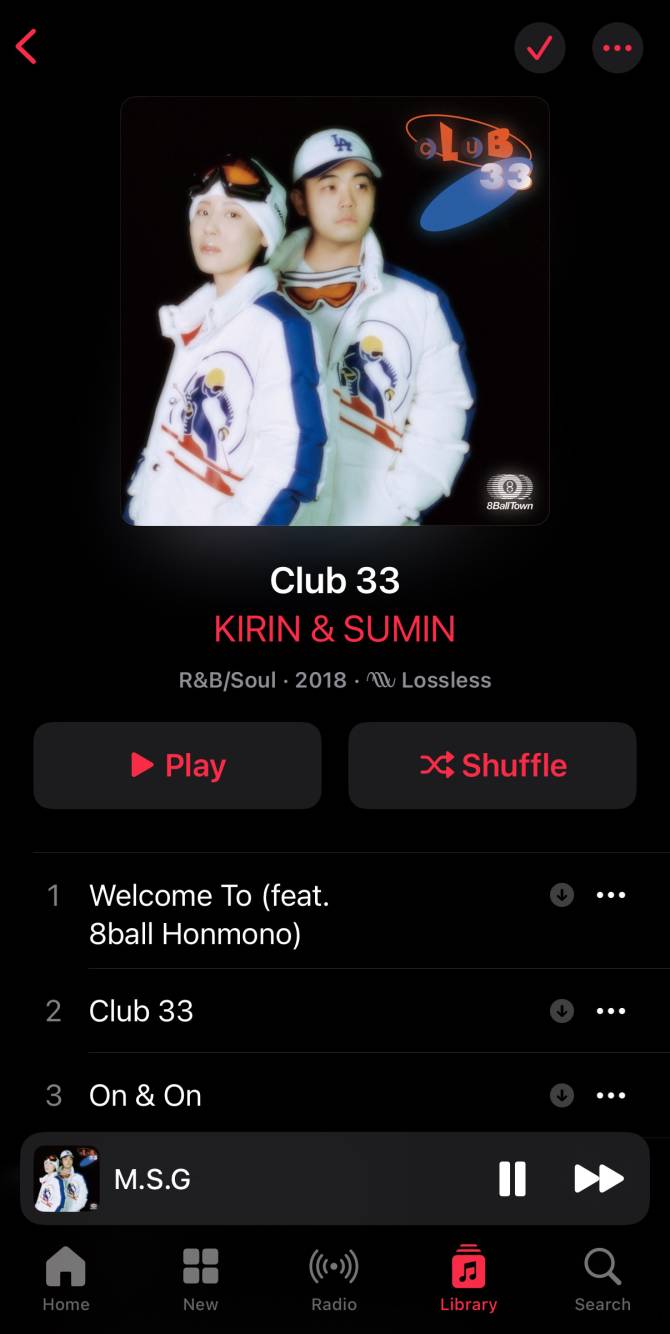Play track Welcome To (feat. 8ball Honmono)
Image resolution: width=670 pixels, height=1334 pixels.
coord(210,914)
